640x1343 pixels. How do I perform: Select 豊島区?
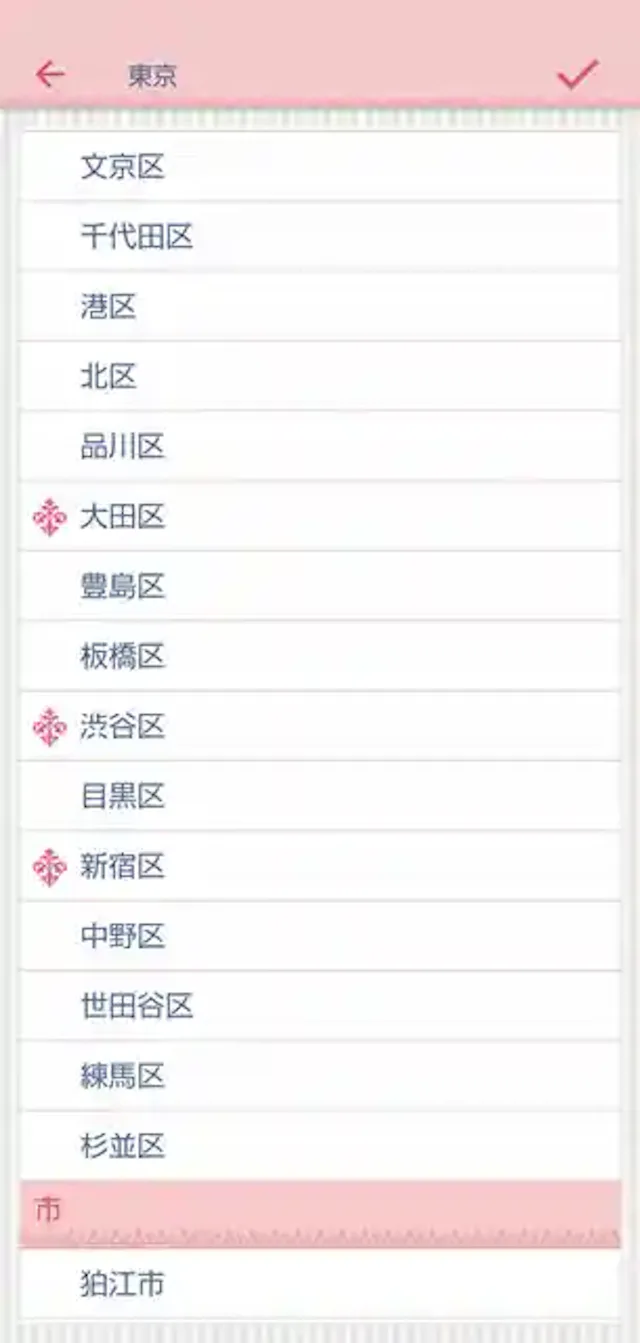pyautogui.click(x=320, y=587)
